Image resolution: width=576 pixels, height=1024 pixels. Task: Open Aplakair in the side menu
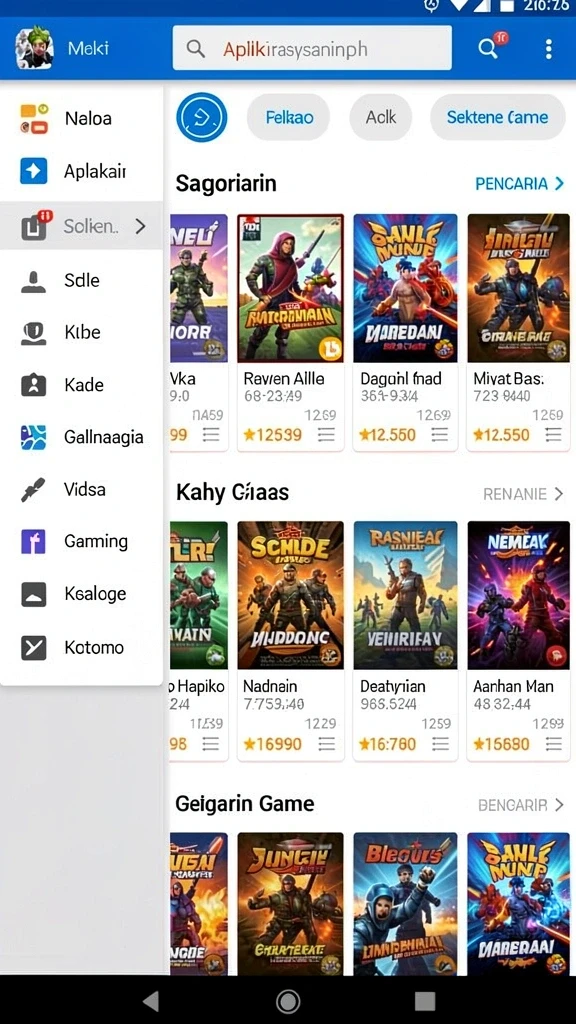[82, 172]
